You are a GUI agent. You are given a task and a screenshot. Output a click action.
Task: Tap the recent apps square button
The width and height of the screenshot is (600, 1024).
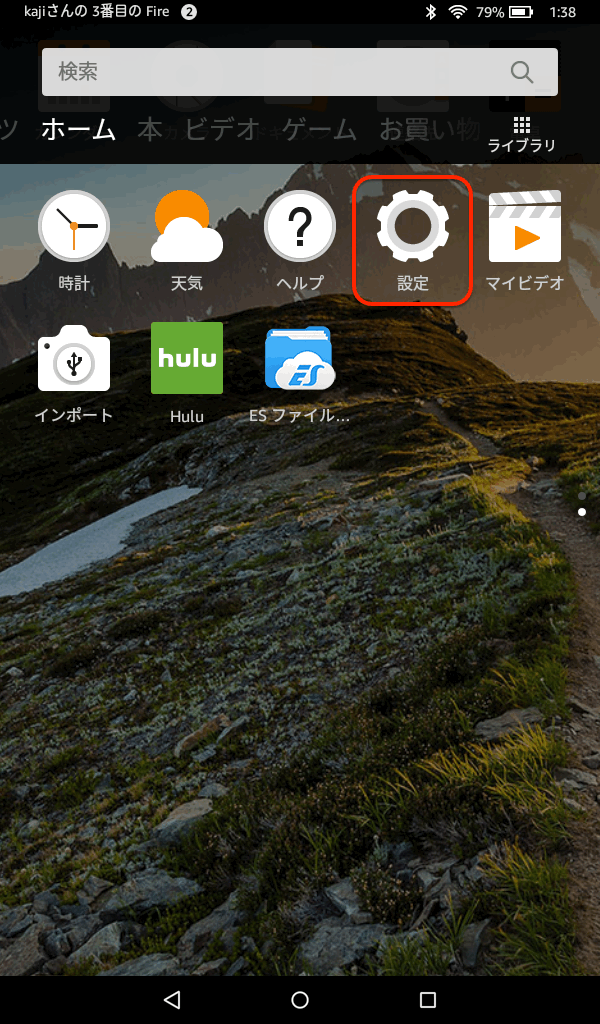(x=428, y=999)
